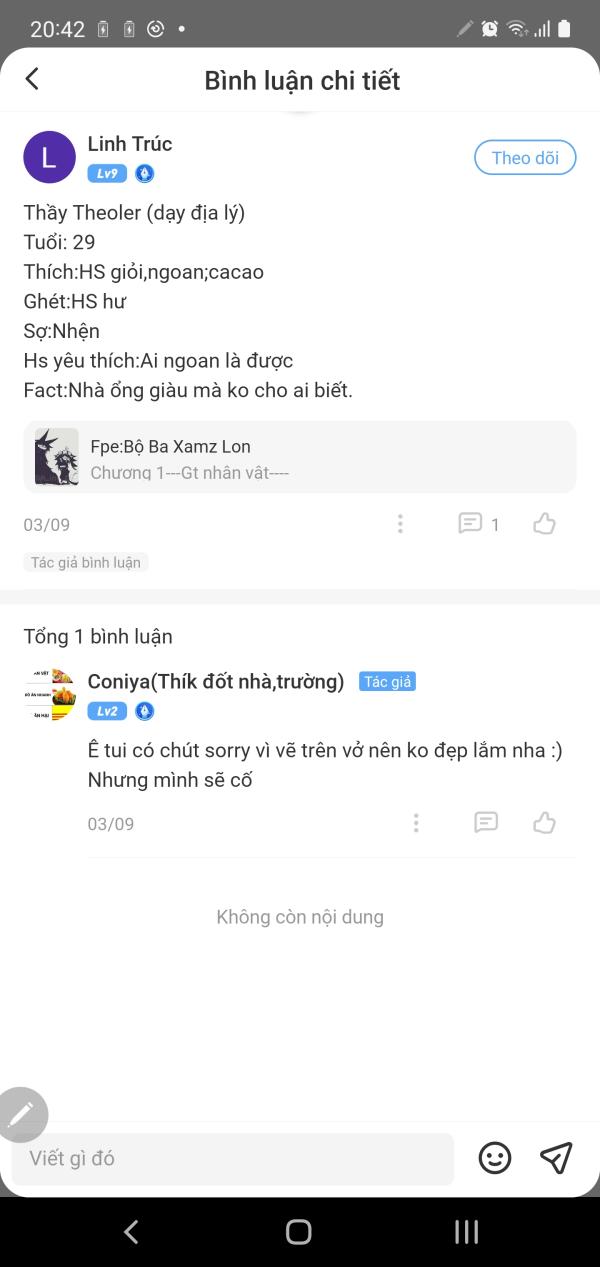Image resolution: width=600 pixels, height=1267 pixels.
Task: Follow Linh Trúc with Theo dõi button
Action: point(525,158)
